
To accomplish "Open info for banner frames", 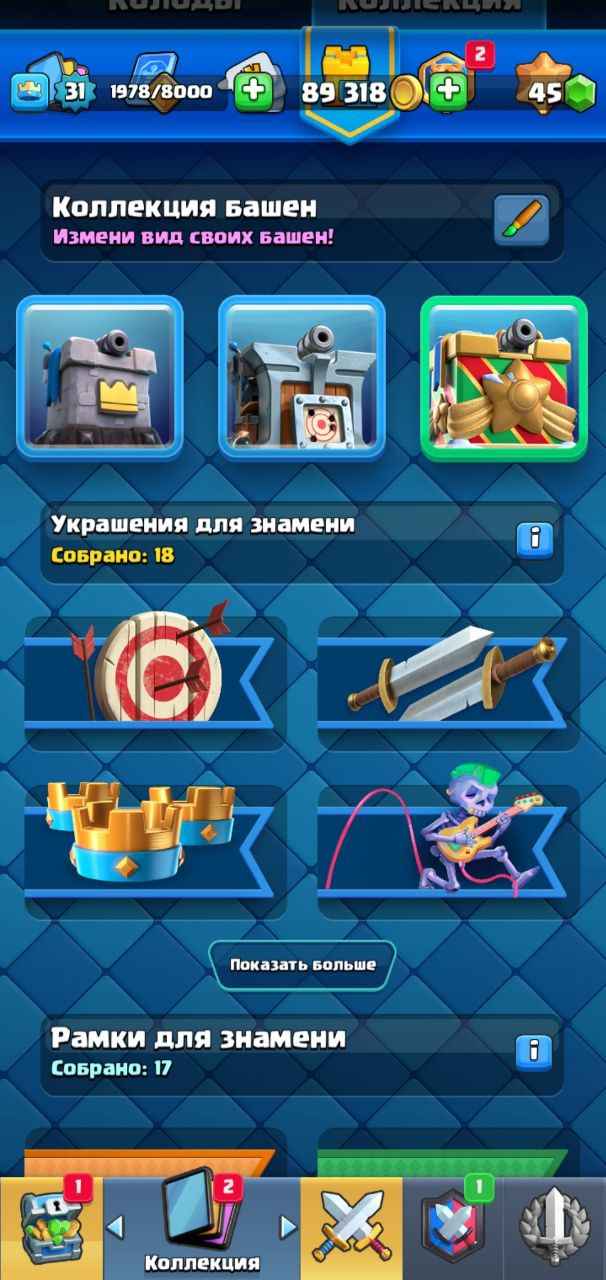I will (x=534, y=1051).
